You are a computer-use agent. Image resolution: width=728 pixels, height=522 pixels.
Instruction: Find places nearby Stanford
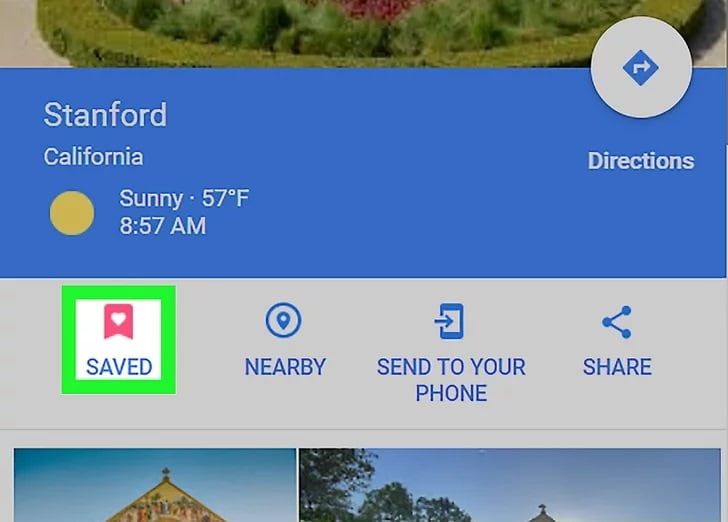(x=285, y=339)
